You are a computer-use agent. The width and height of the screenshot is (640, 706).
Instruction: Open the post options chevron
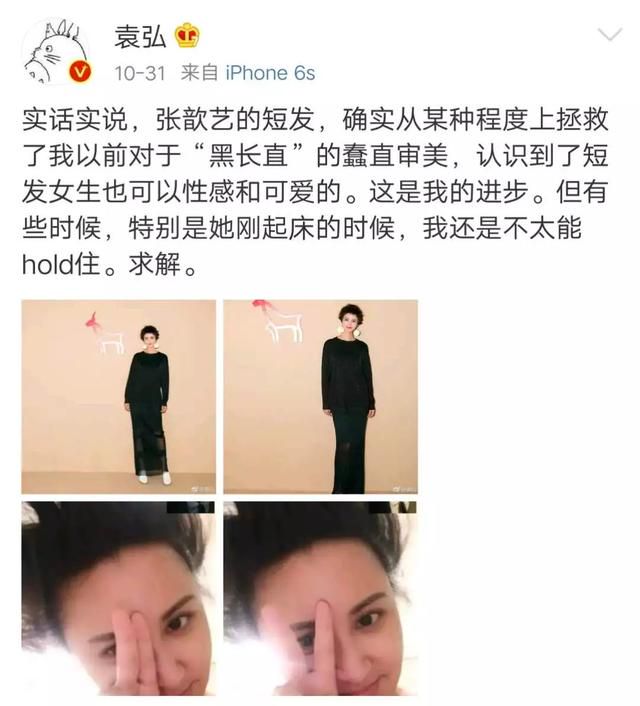(609, 36)
